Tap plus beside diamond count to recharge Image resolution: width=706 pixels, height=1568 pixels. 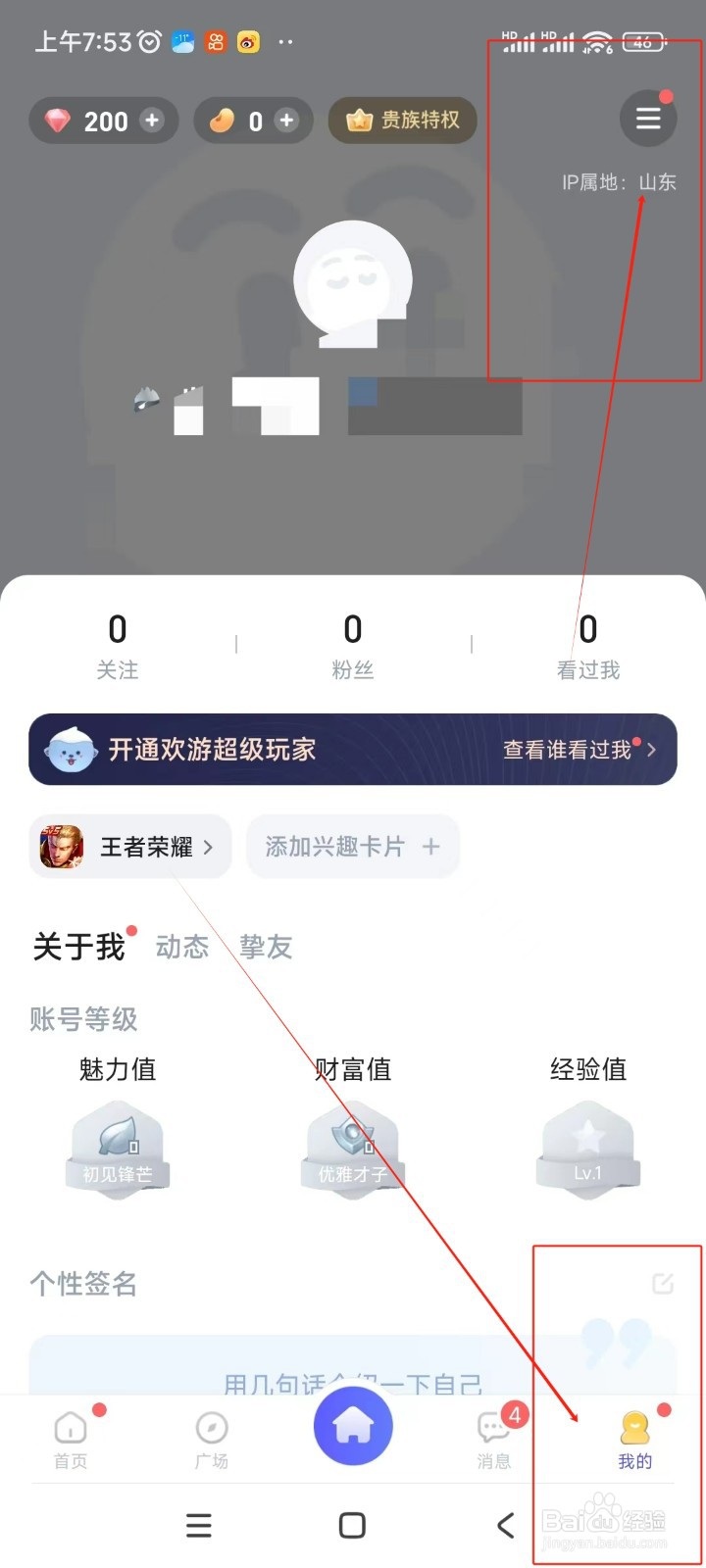click(153, 121)
